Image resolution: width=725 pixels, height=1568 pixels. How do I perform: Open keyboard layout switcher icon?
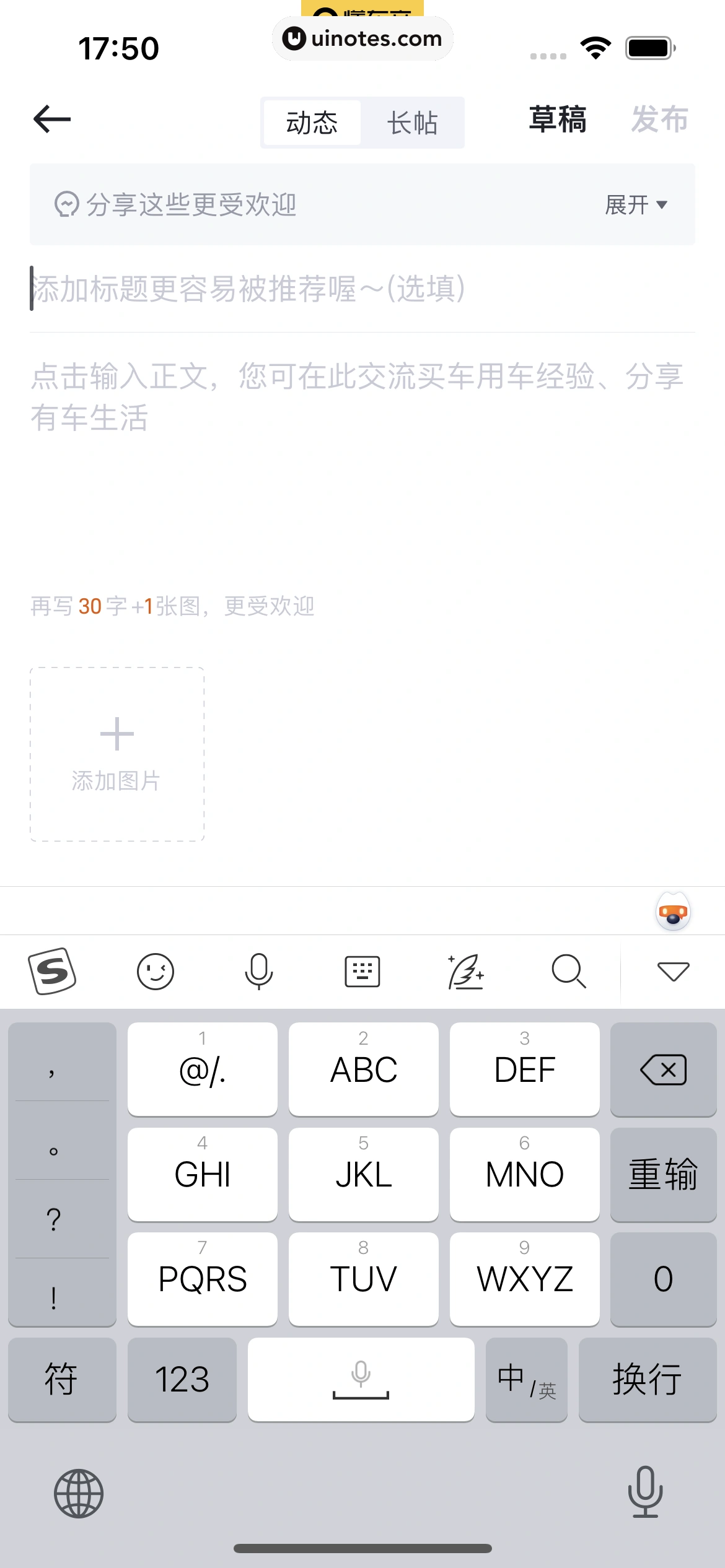[x=362, y=971]
